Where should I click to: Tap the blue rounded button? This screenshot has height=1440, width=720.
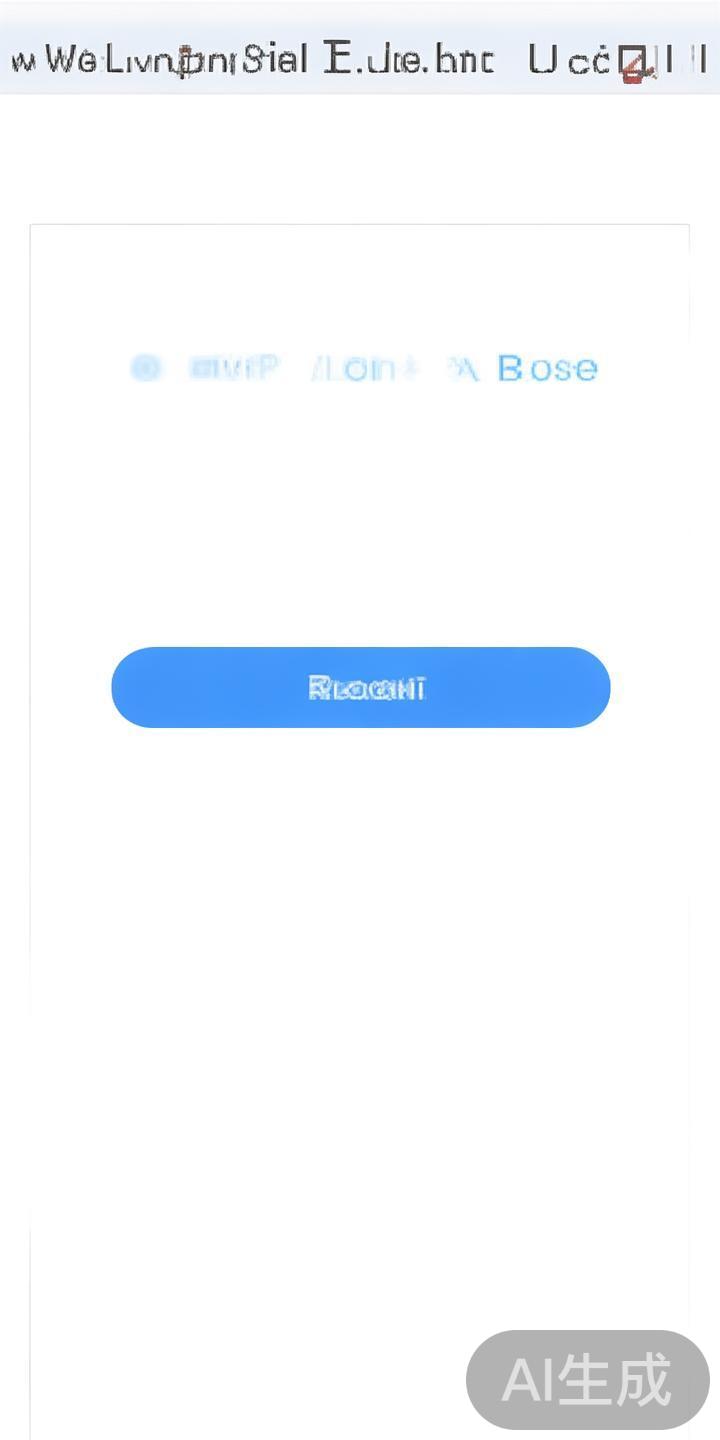[x=360, y=687]
